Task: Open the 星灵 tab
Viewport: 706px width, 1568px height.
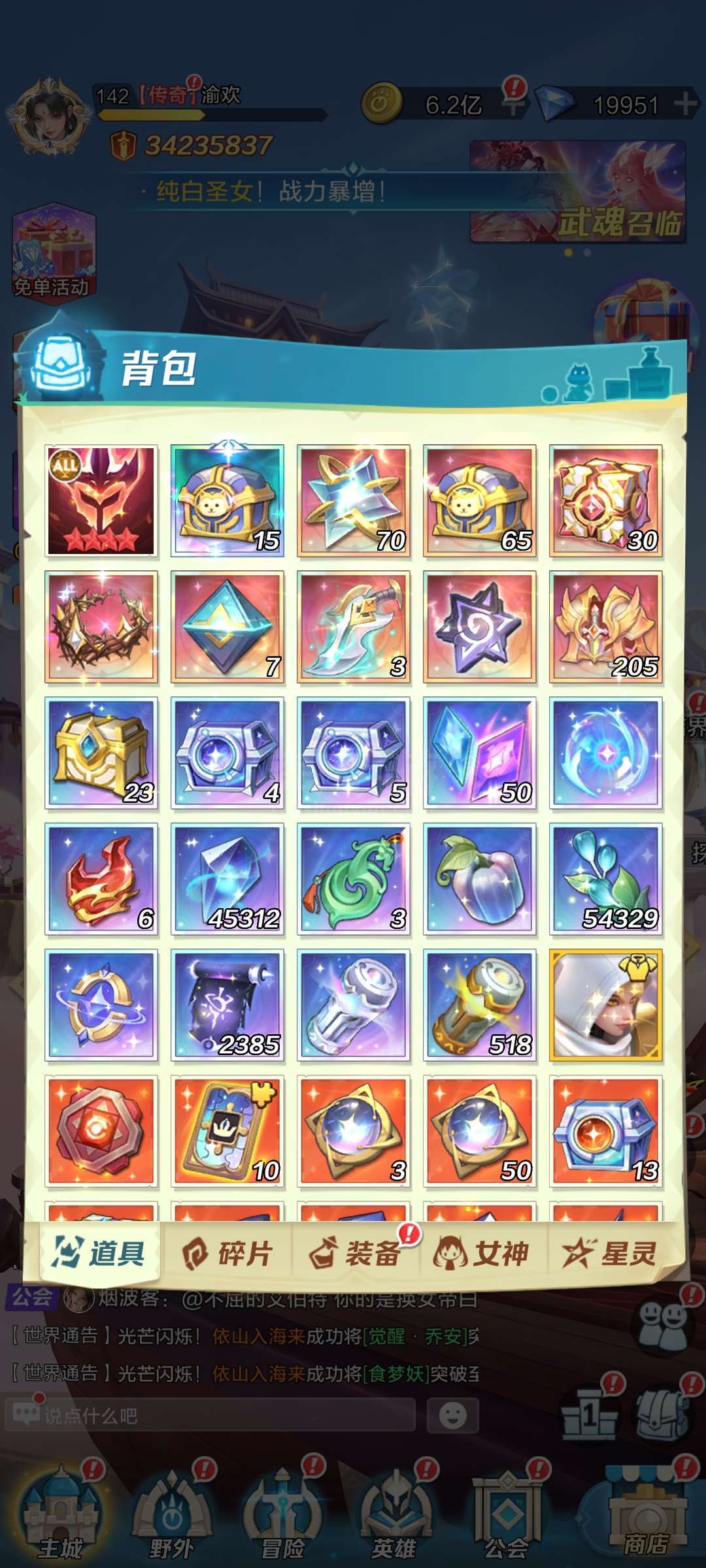Action: coord(609,1254)
